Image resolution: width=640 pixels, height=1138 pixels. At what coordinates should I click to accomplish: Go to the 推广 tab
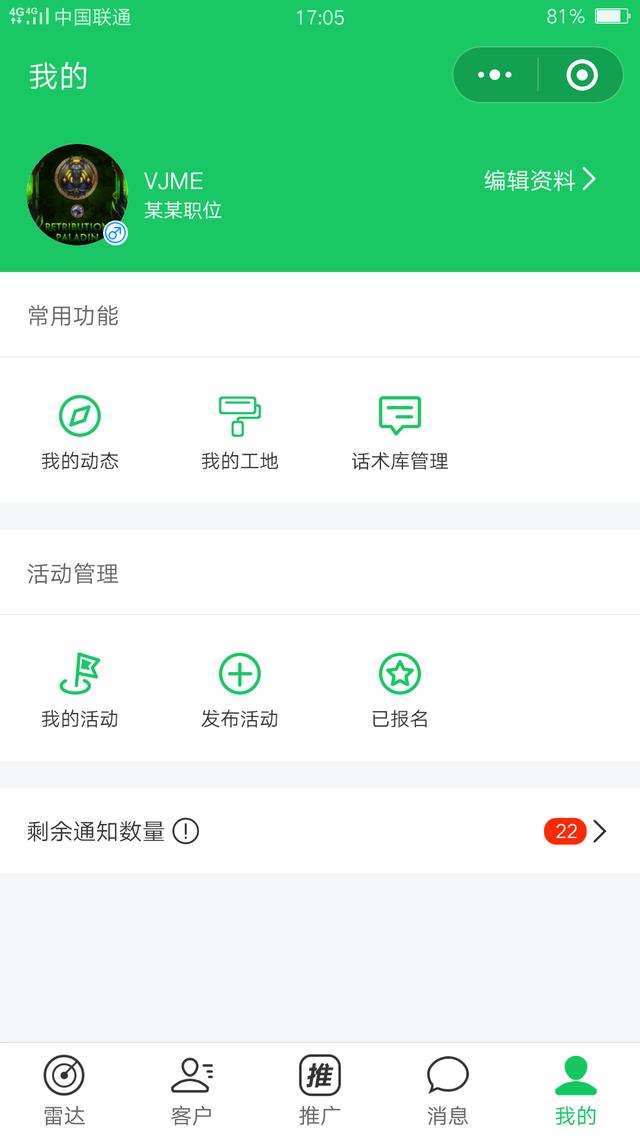click(320, 1090)
